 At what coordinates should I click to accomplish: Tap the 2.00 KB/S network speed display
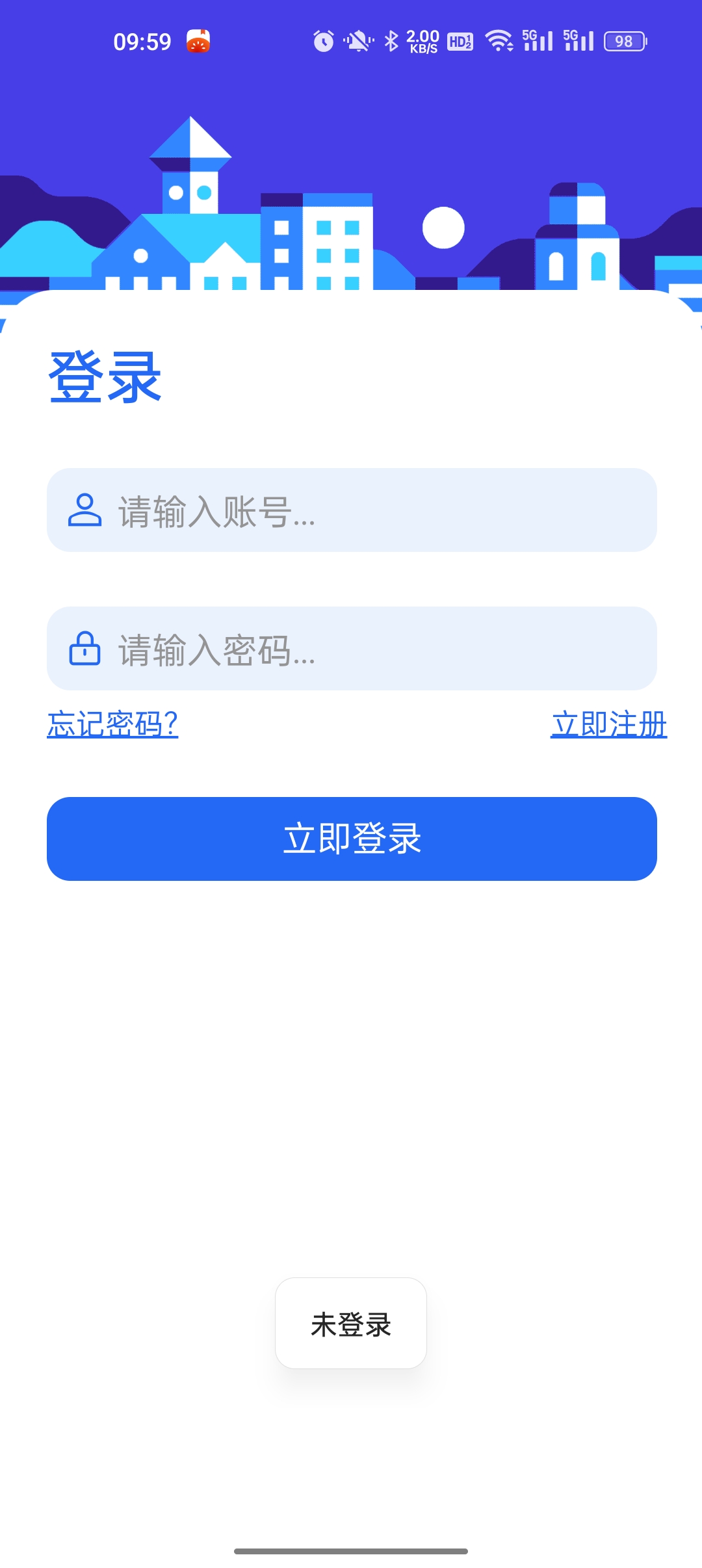click(422, 40)
